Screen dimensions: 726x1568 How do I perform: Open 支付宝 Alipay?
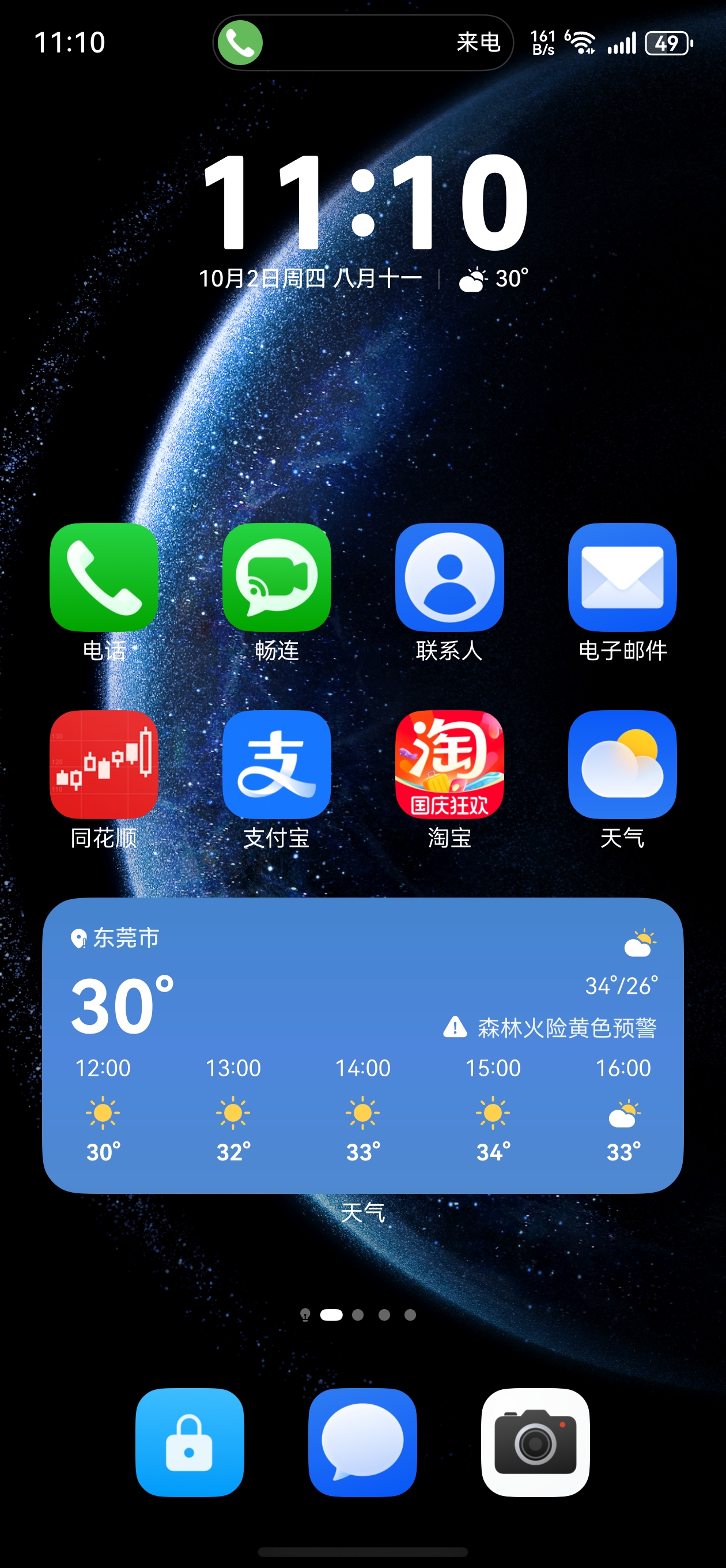[276, 764]
